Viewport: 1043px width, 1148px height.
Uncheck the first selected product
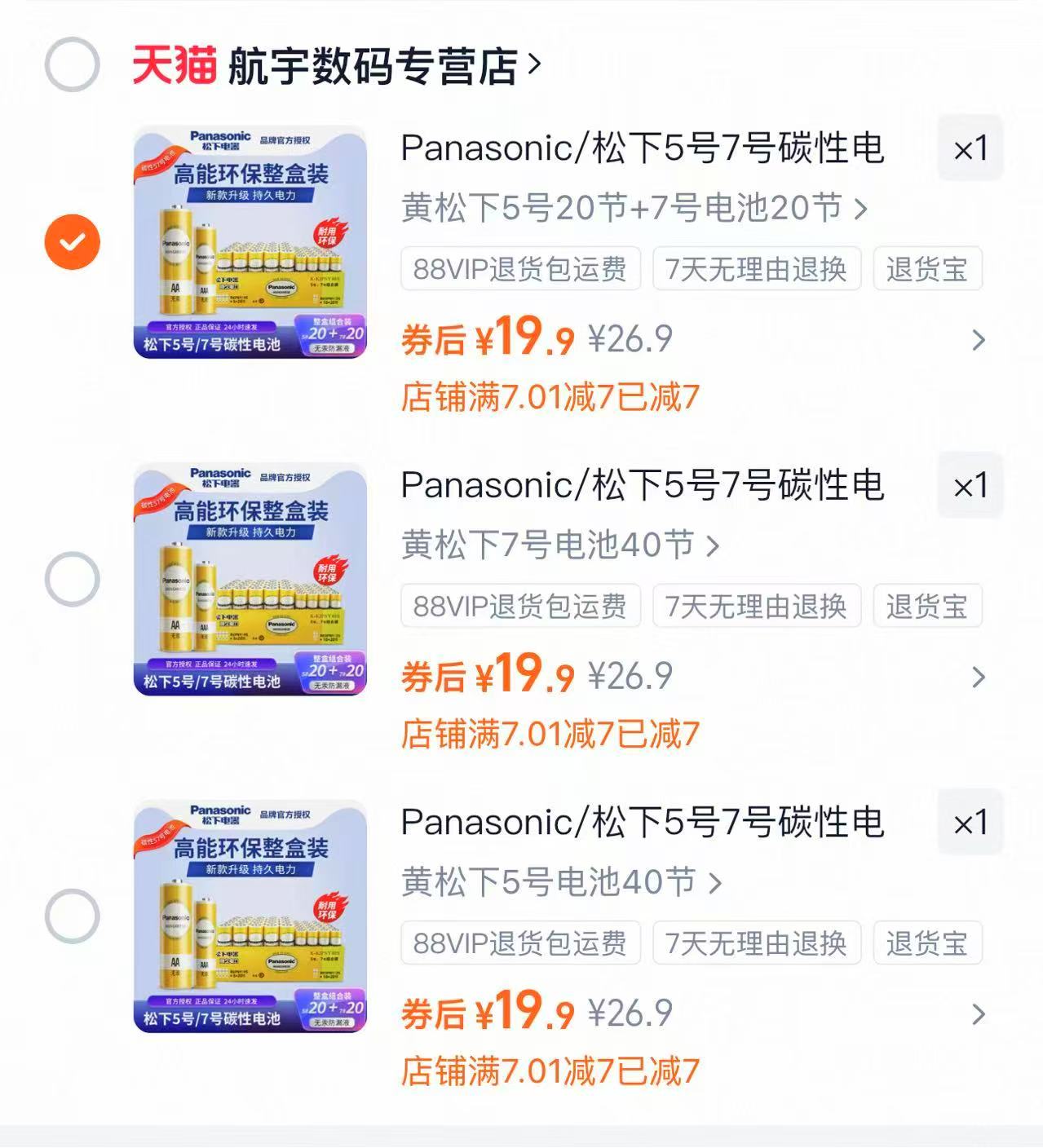(x=73, y=241)
